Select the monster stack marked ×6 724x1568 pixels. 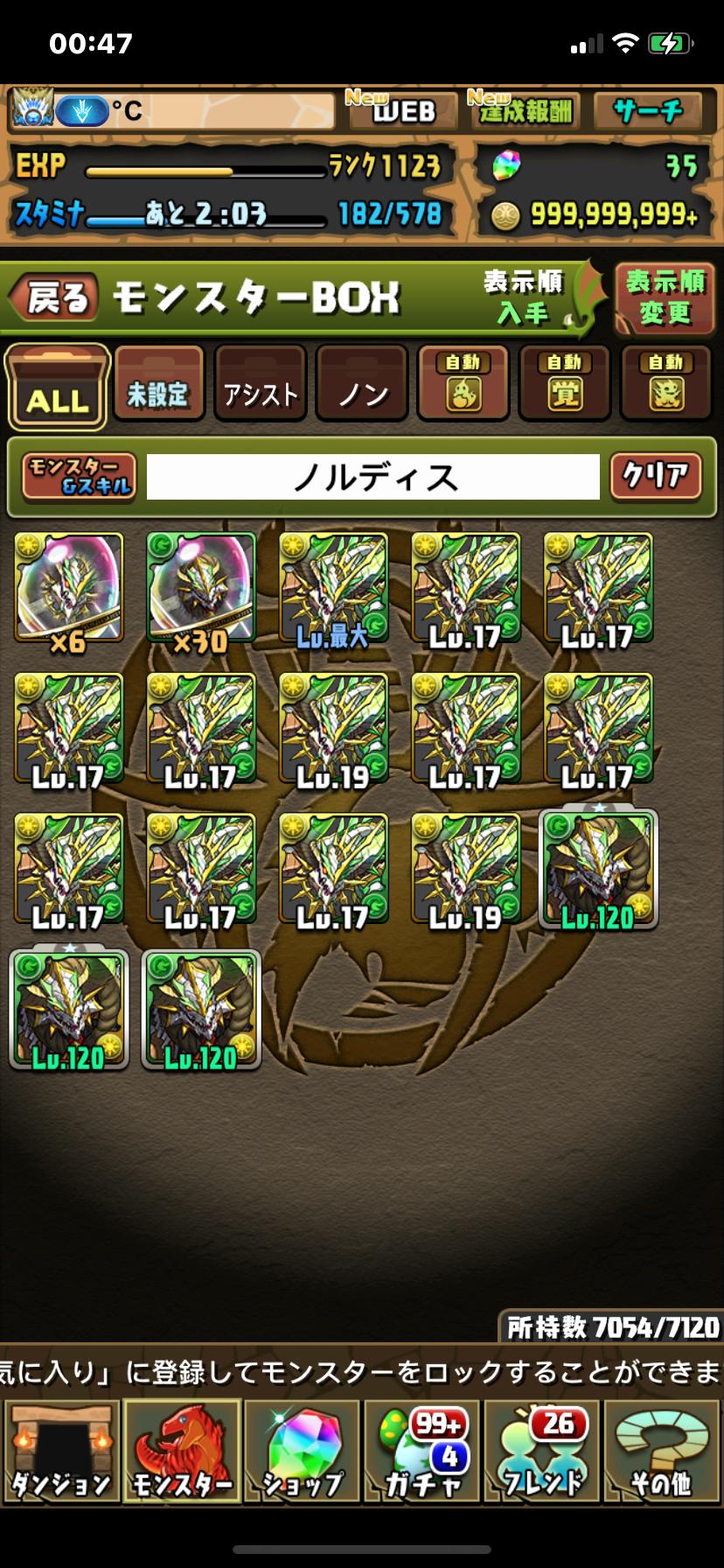point(68,590)
